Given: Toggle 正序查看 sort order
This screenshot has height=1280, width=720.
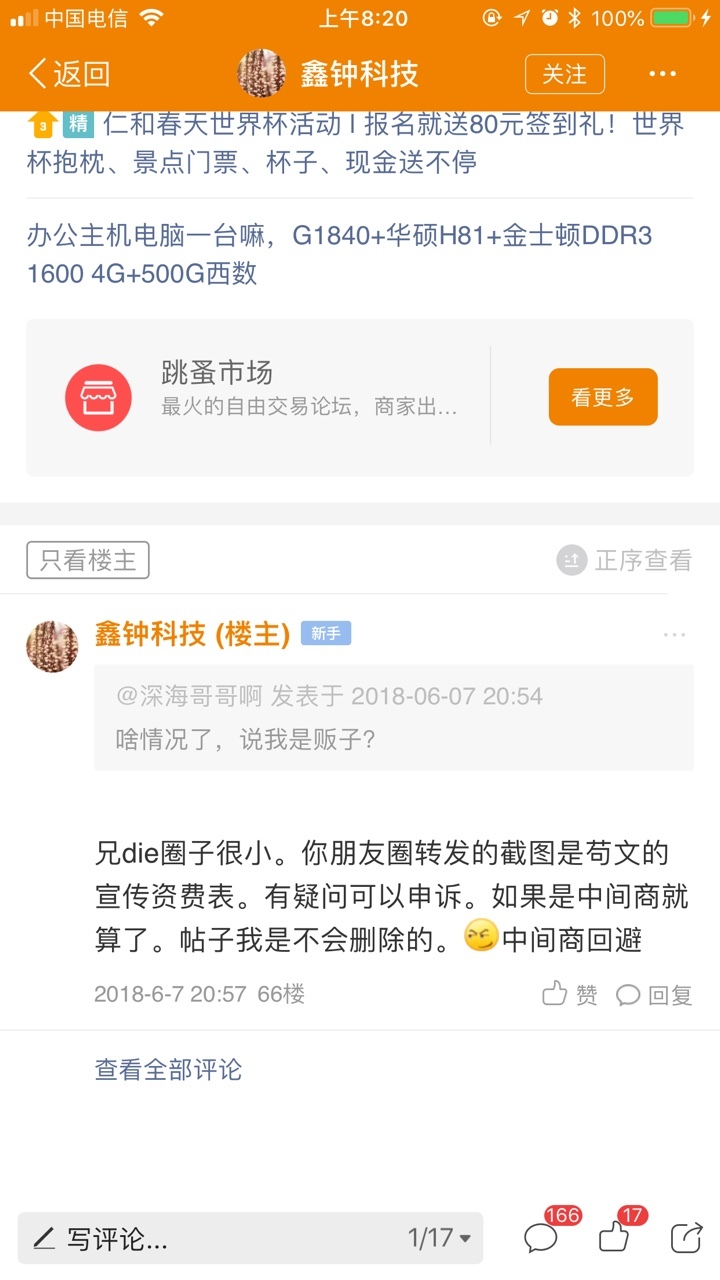Looking at the screenshot, I should tap(624, 560).
